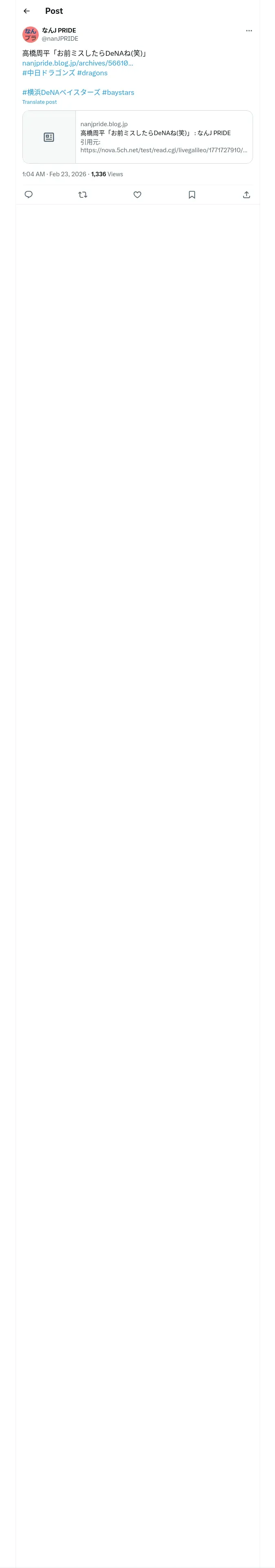Open the #baystars hashtag
This screenshot has width=275, height=1568.
point(118,92)
